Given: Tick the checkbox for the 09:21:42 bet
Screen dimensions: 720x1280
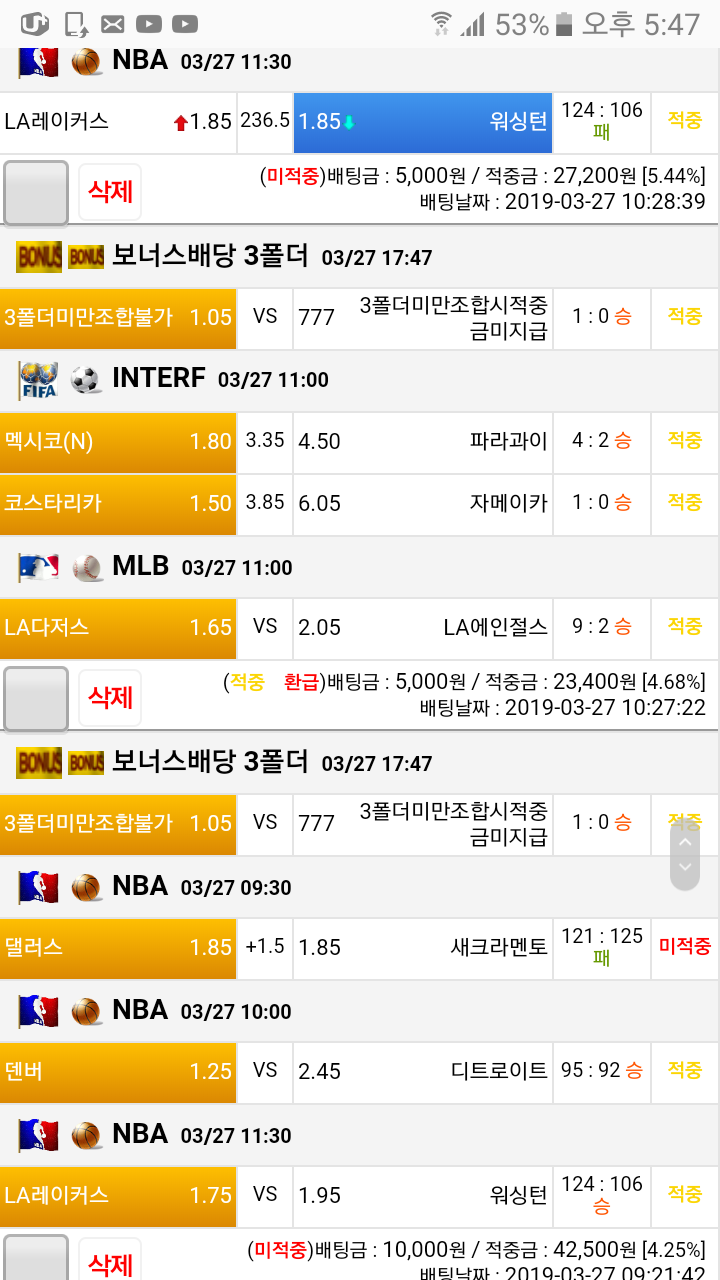Looking at the screenshot, I should pos(36,1260).
